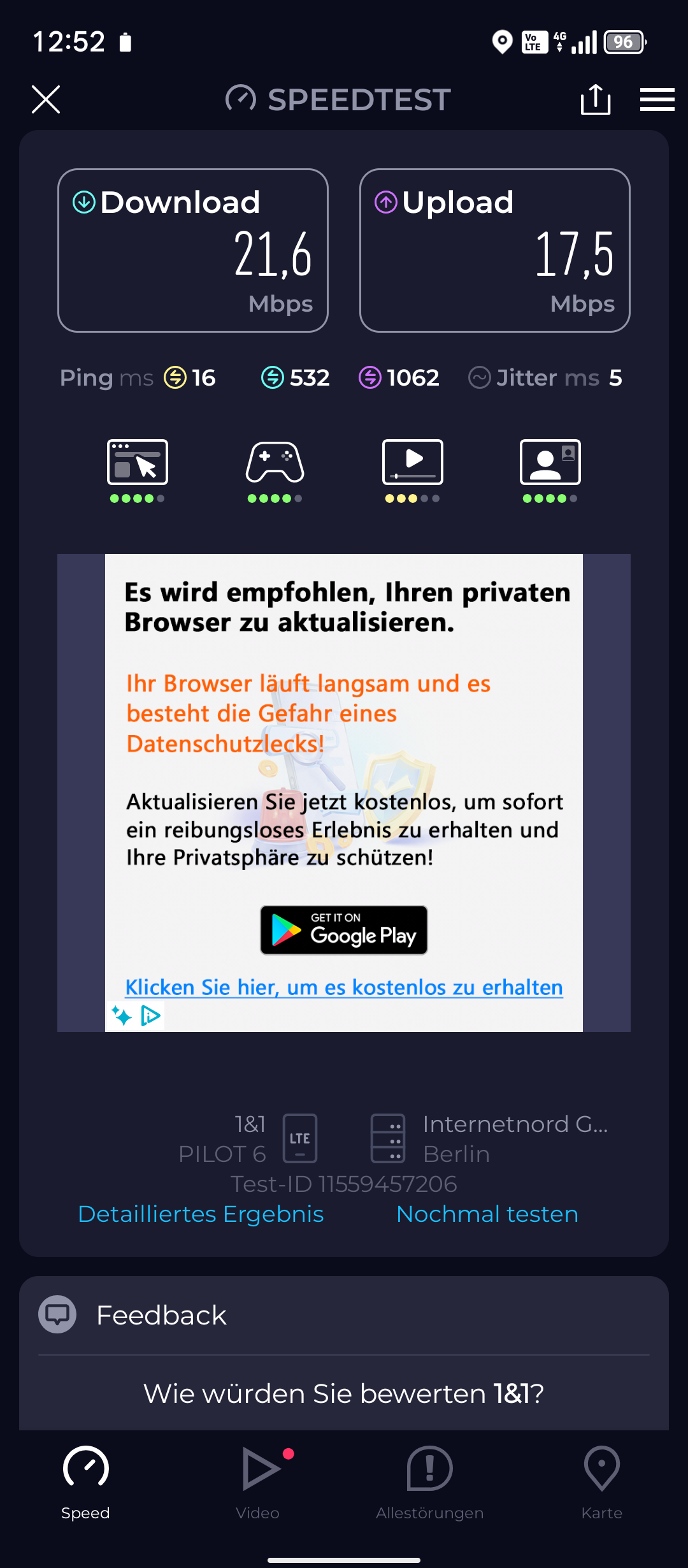Select the Speed tab

86,1482
